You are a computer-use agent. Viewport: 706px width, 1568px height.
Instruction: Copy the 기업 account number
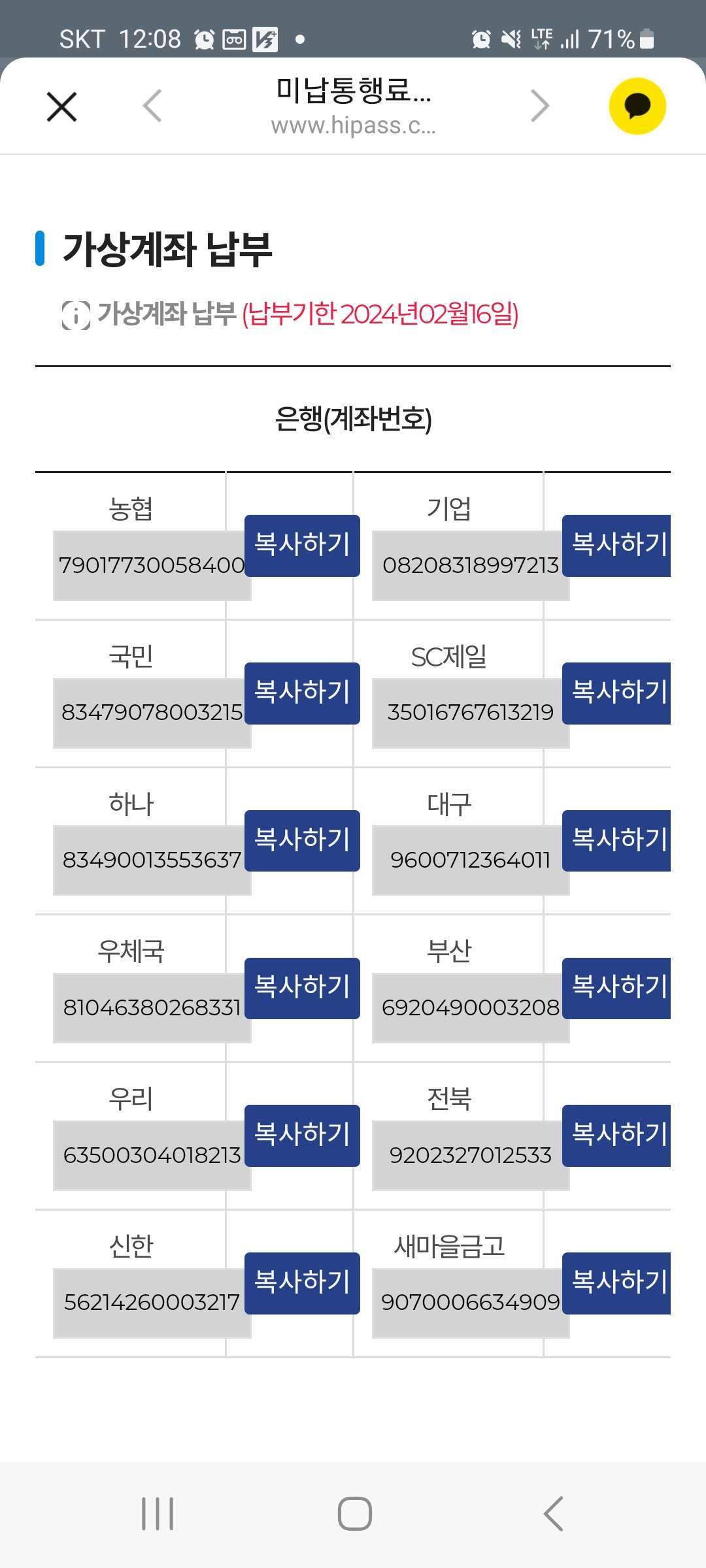click(617, 546)
